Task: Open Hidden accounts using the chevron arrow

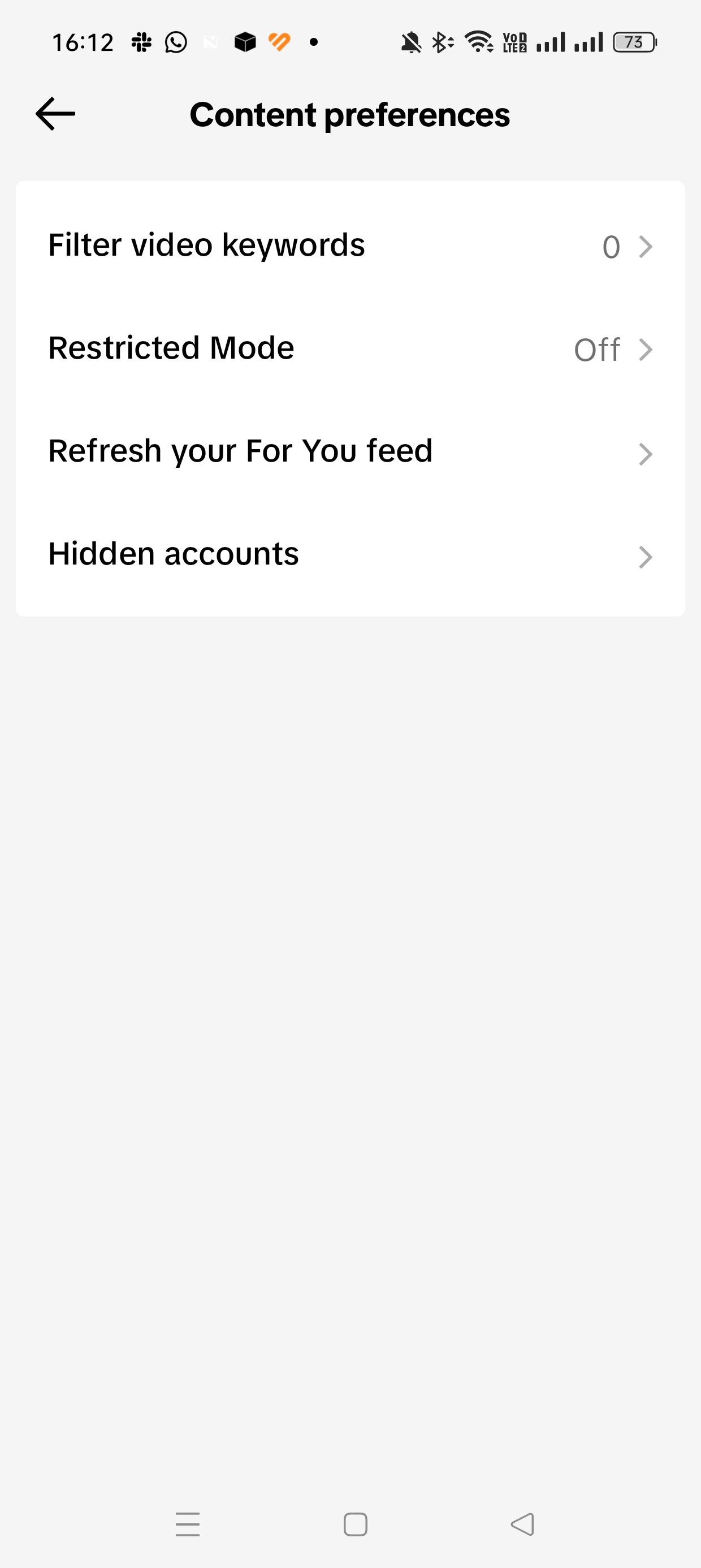Action: (x=645, y=557)
